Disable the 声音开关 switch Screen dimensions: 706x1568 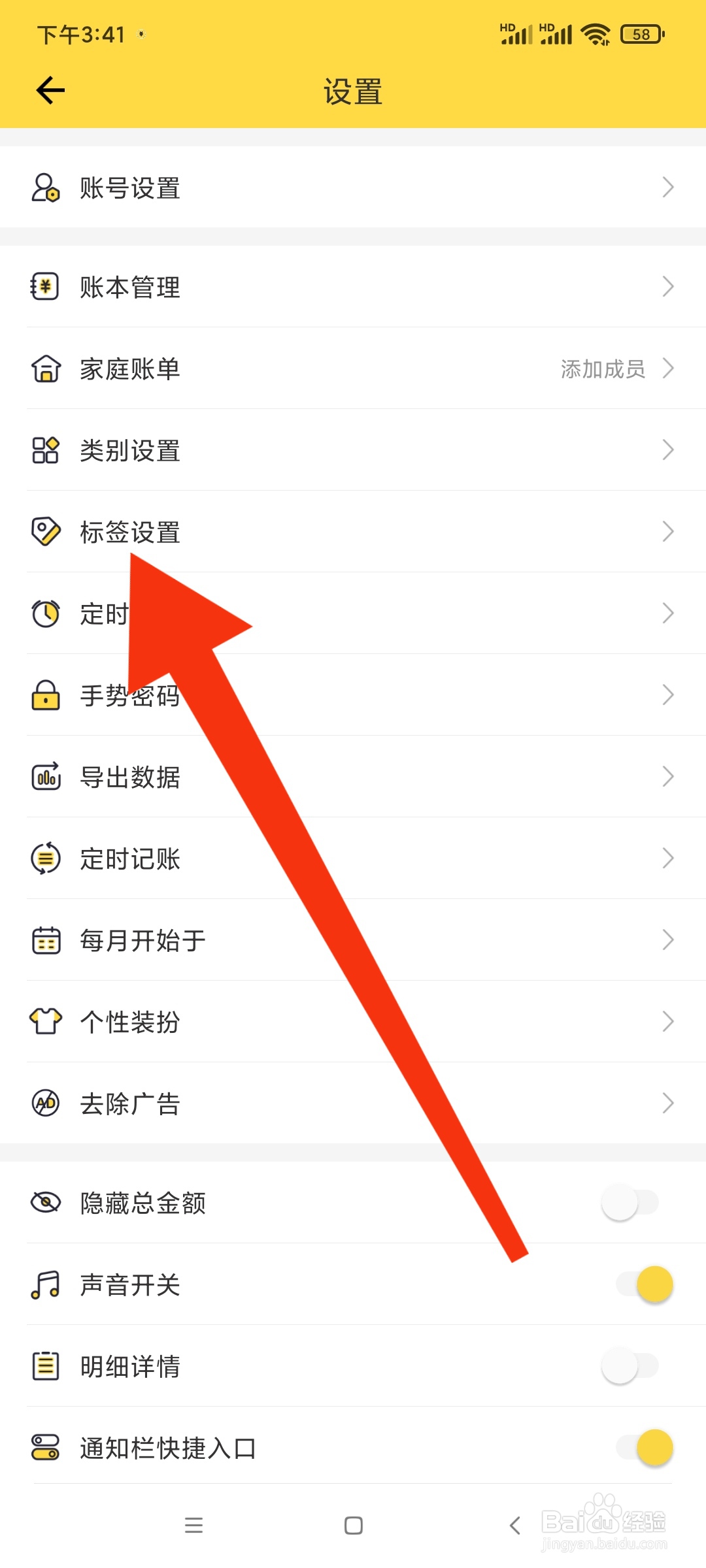(x=646, y=1284)
